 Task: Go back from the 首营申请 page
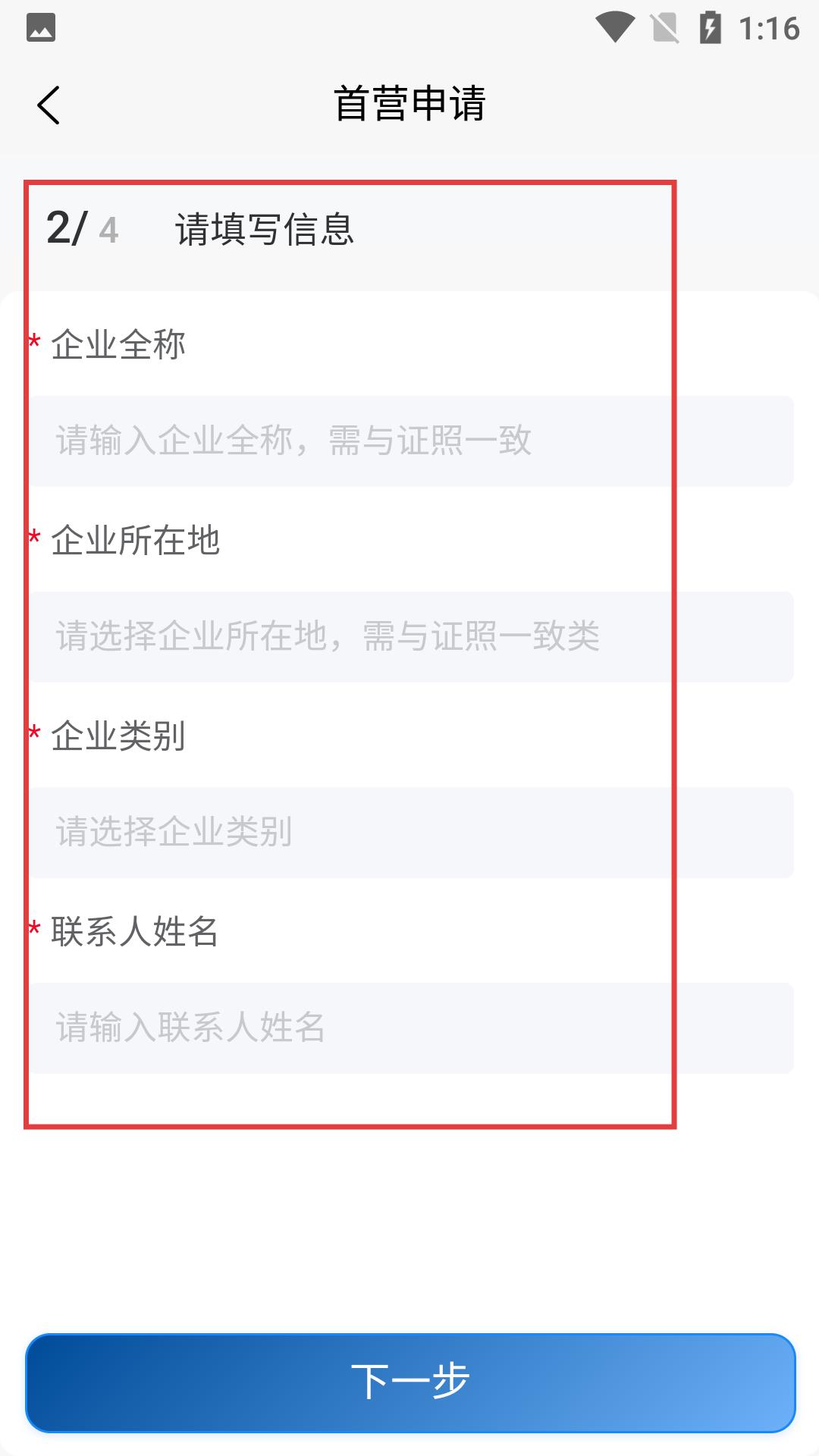pos(49,105)
